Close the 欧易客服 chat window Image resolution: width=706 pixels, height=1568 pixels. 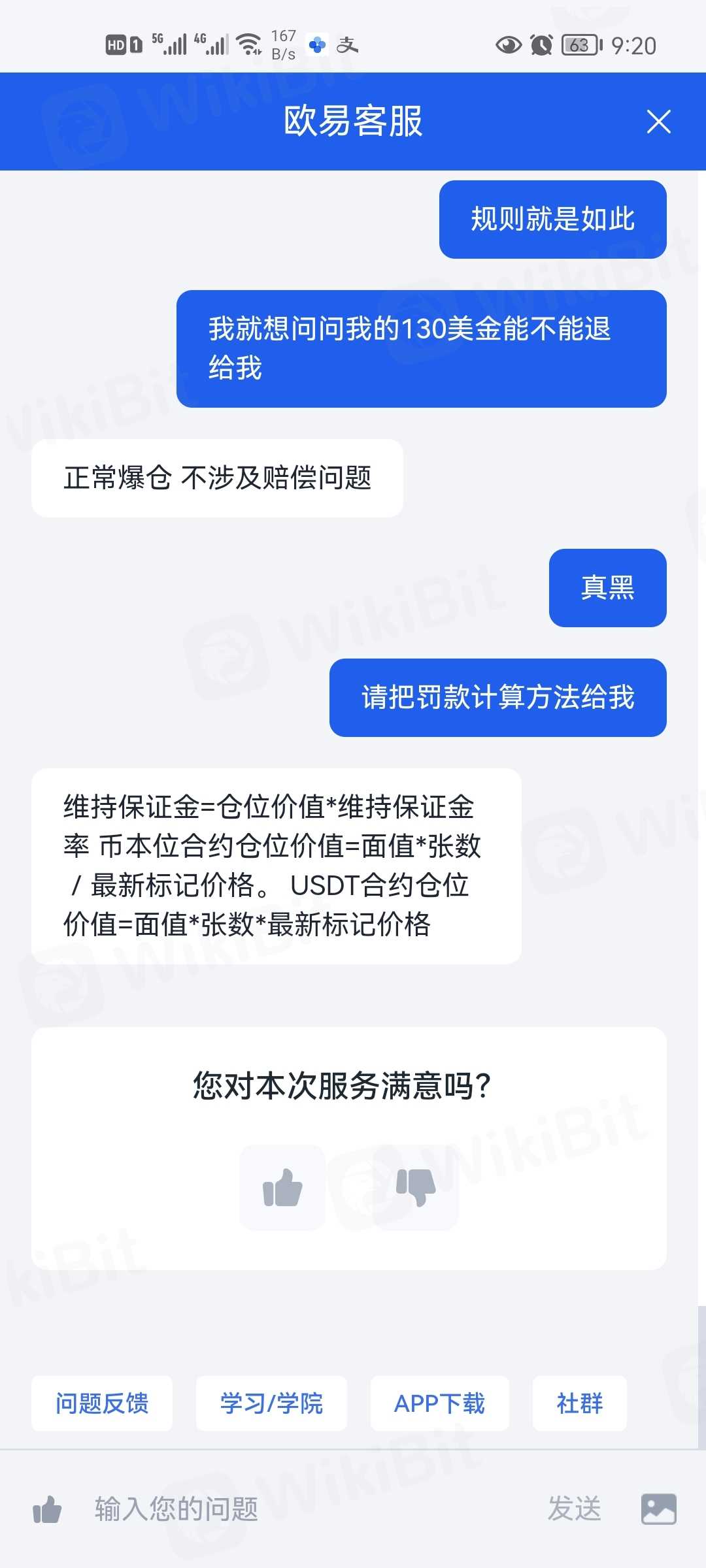click(x=658, y=122)
